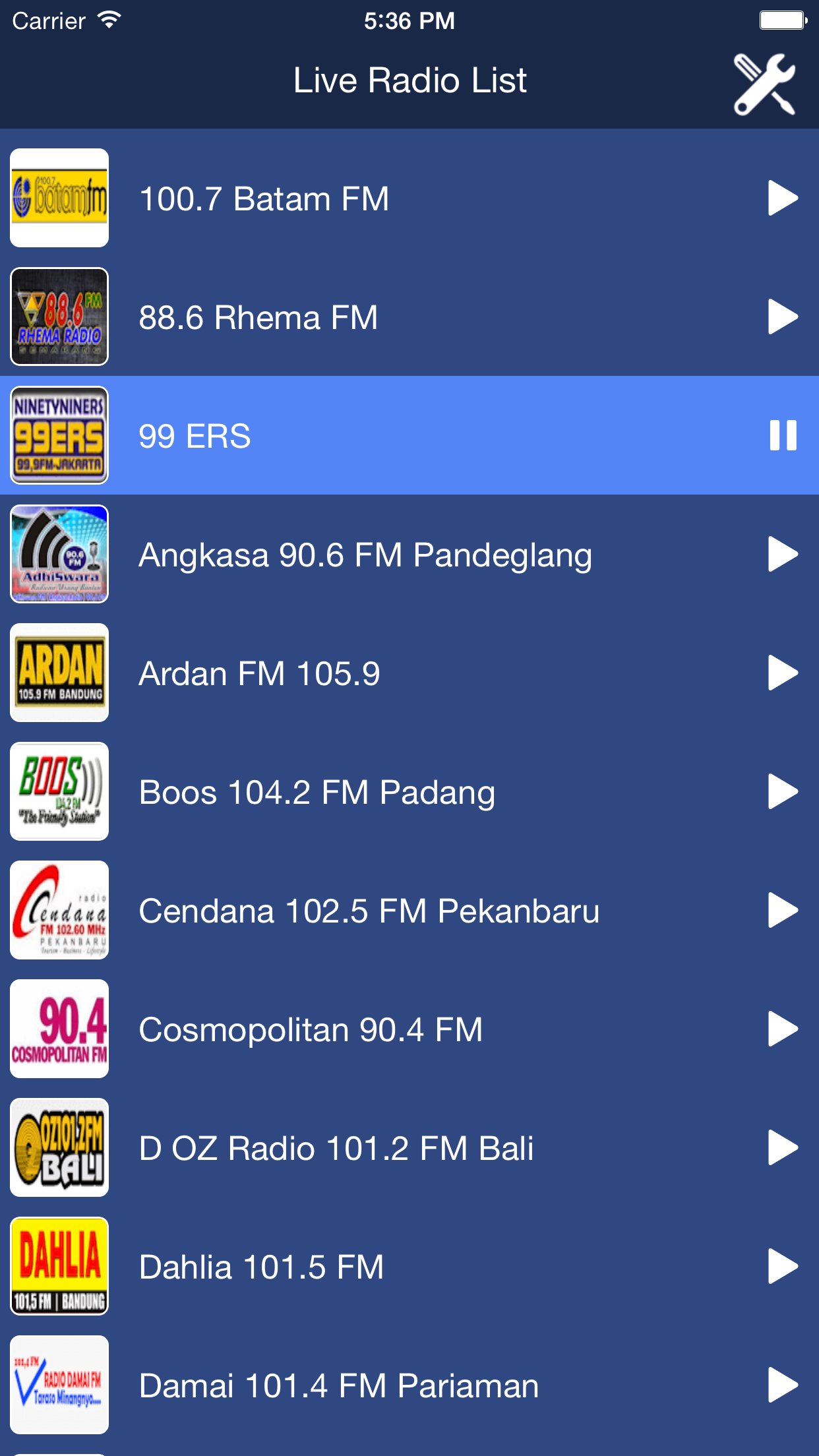
Task: Pause the currently playing 99 ERS station
Action: (x=782, y=435)
